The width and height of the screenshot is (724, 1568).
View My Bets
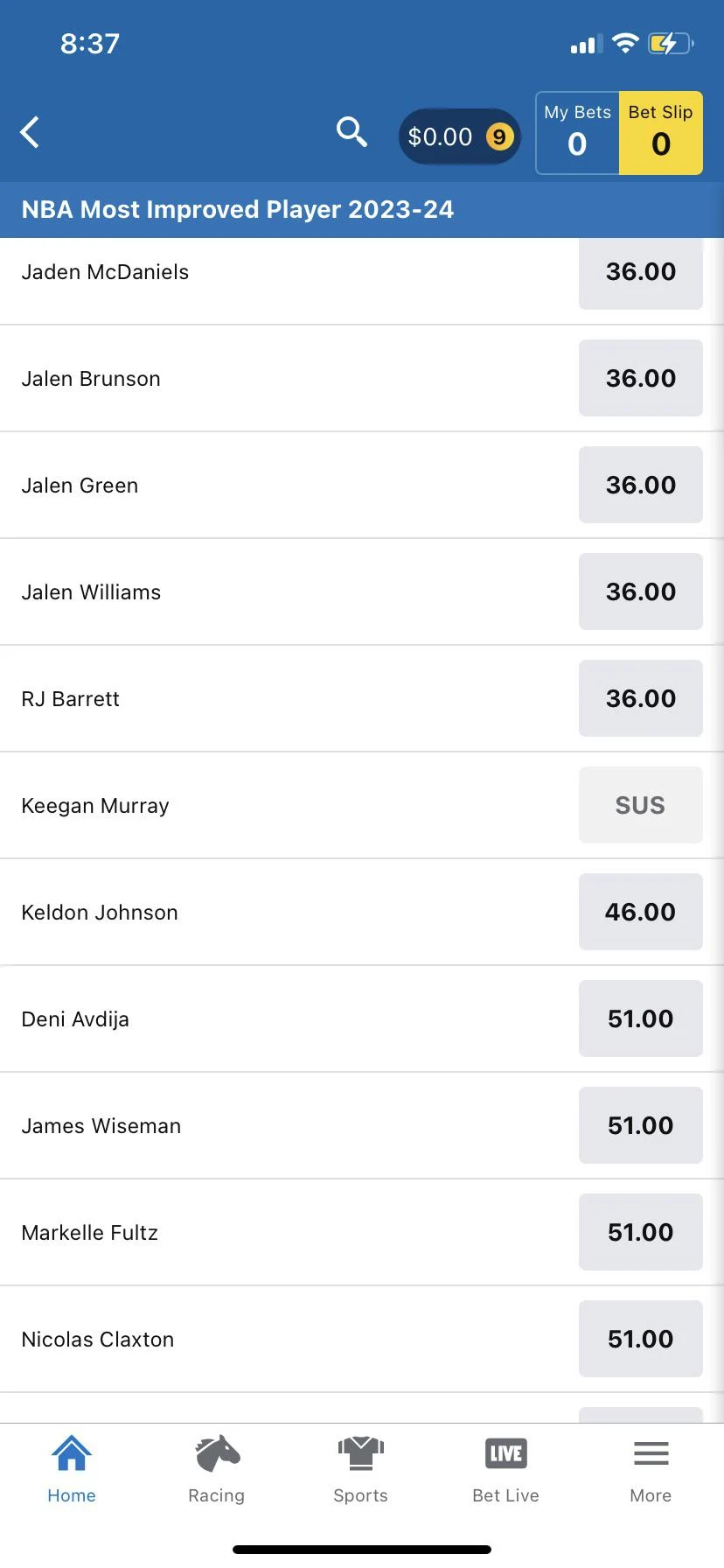click(x=577, y=133)
